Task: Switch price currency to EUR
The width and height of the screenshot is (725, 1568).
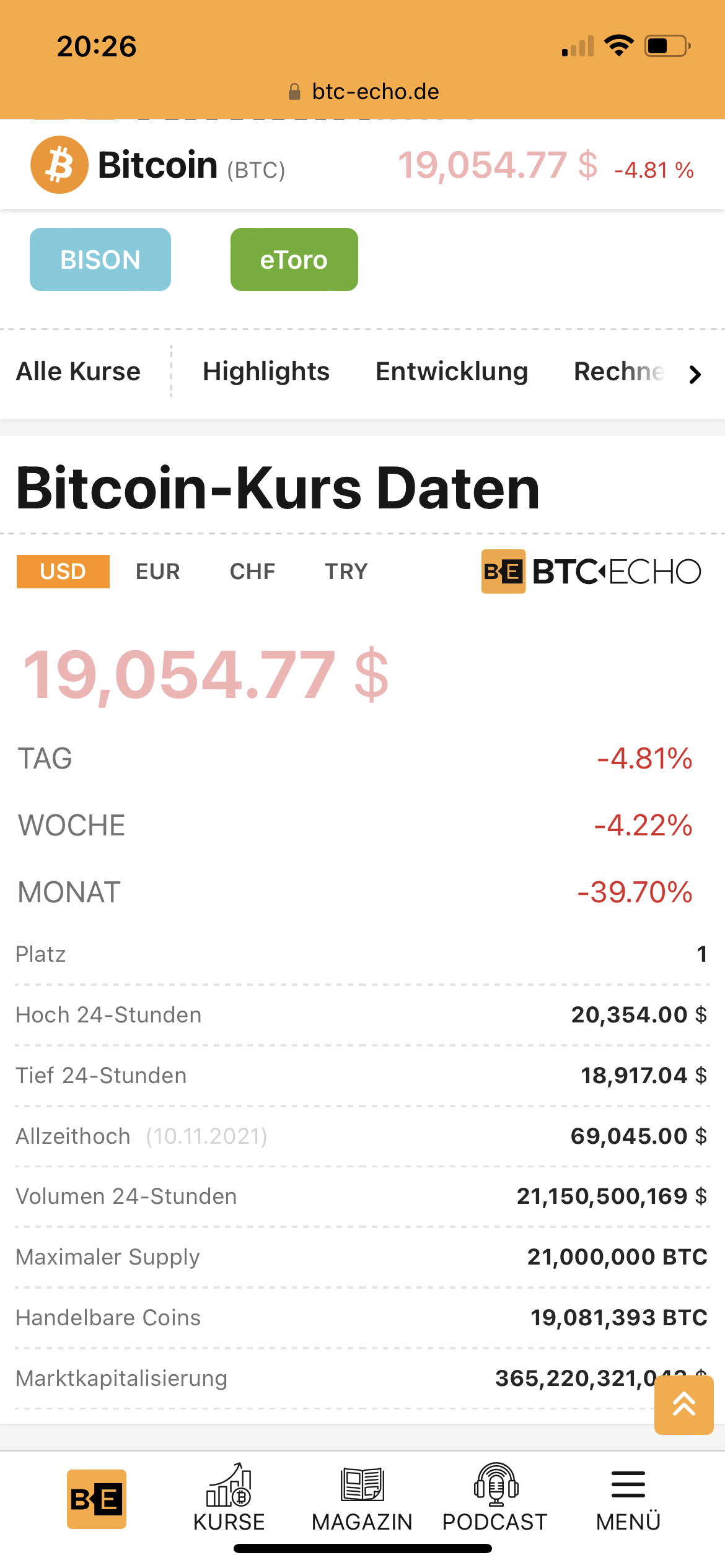Action: [x=157, y=571]
